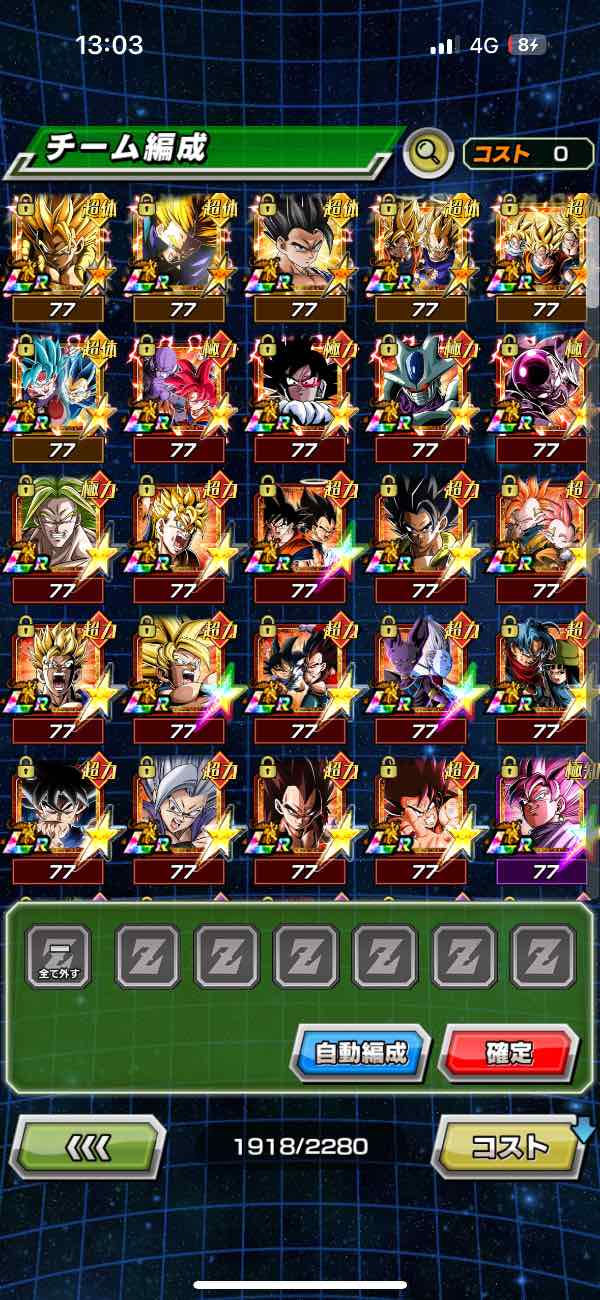Open the magnifying glass search filter

tap(427, 153)
